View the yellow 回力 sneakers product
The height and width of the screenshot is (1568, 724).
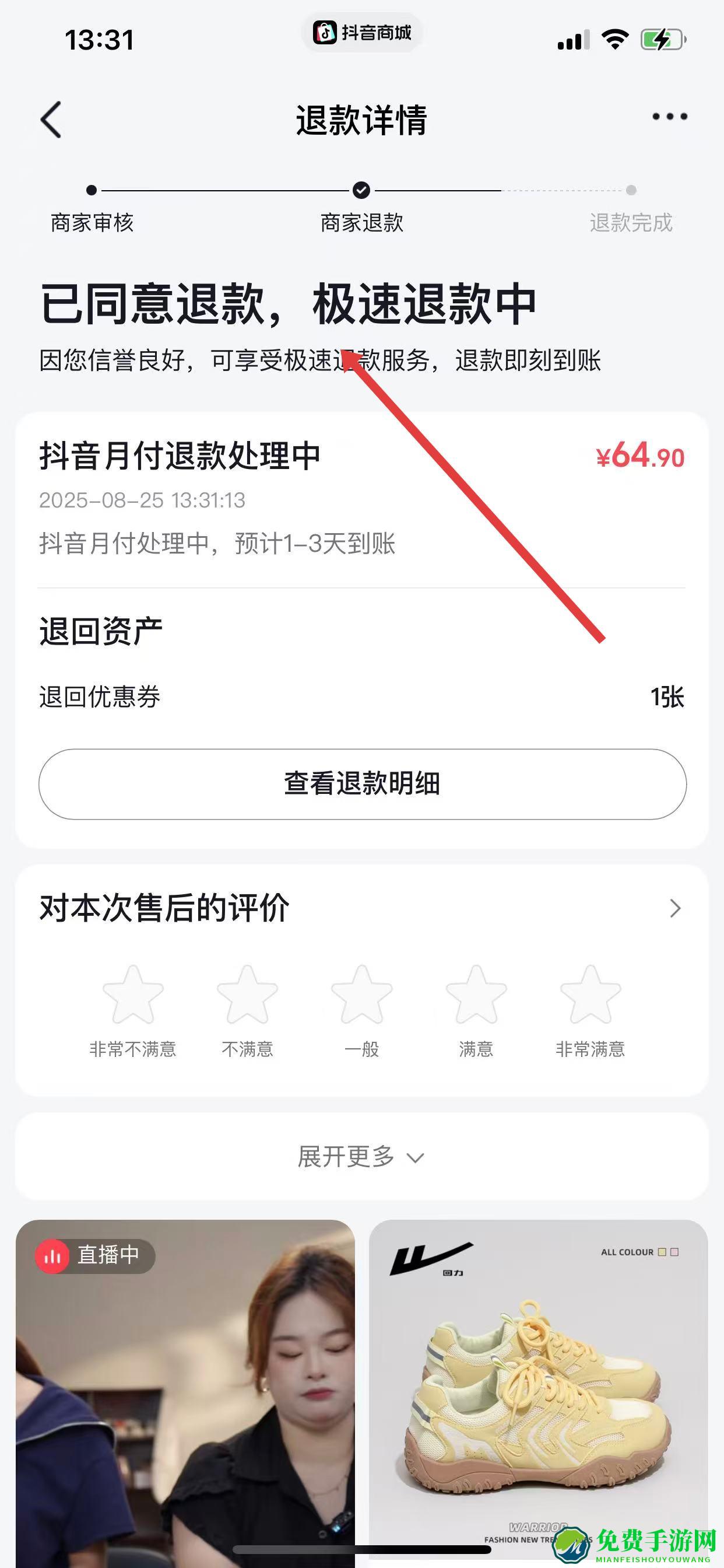click(538, 1388)
